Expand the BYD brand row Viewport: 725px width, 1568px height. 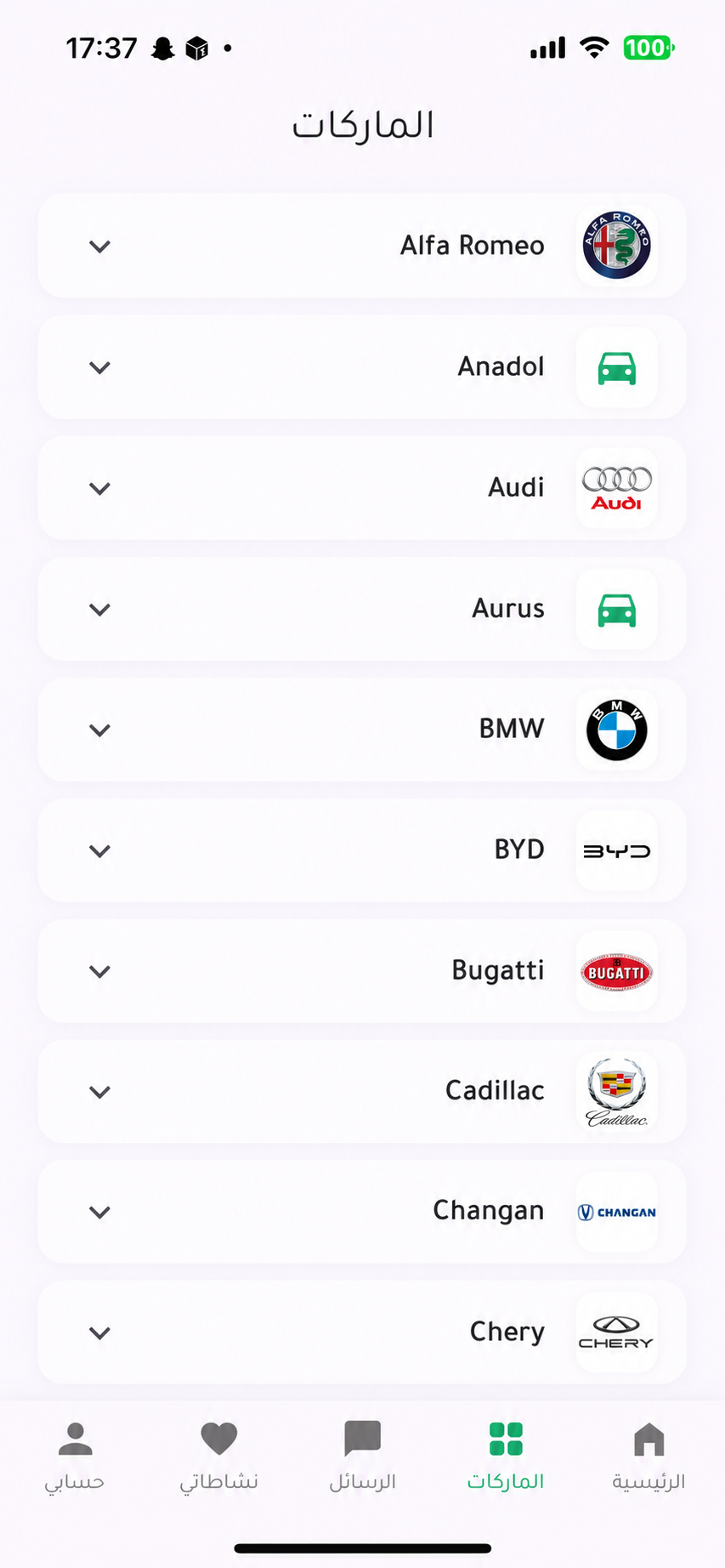[362, 850]
